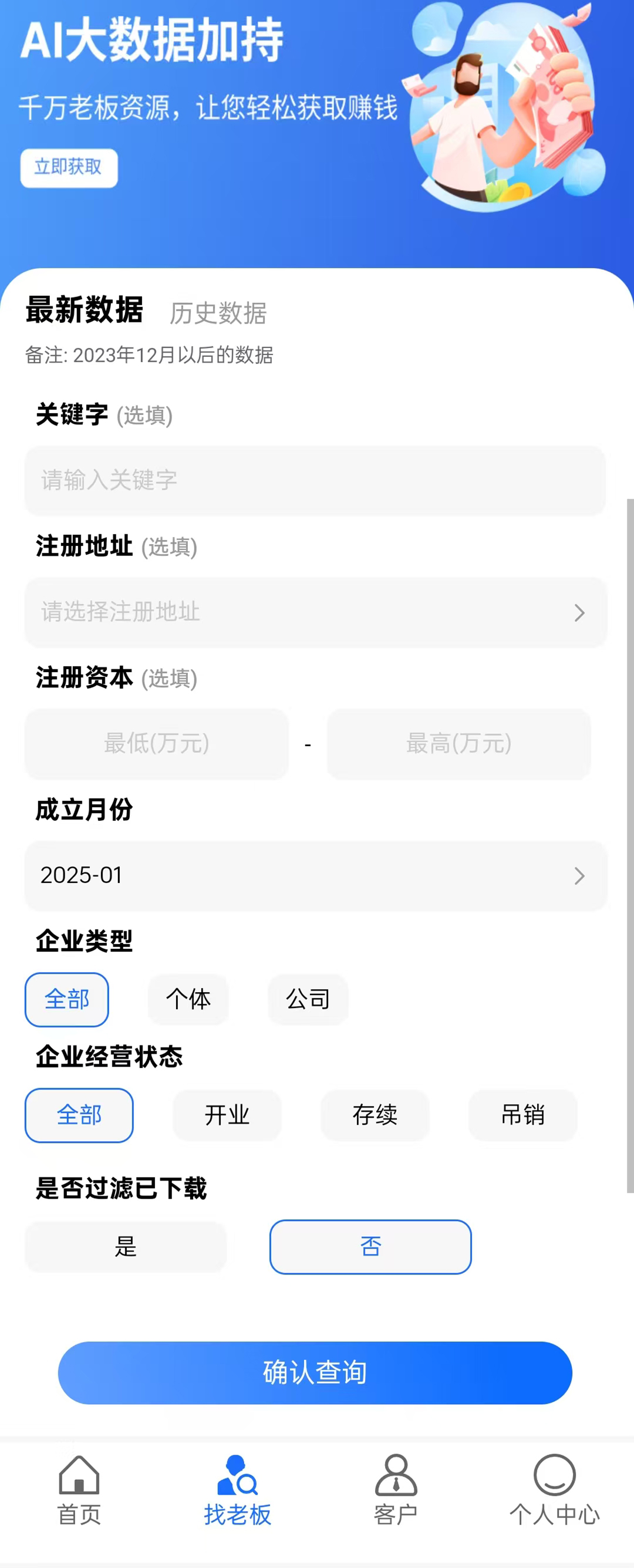Tap the 确认查询 button
634x1568 pixels.
[x=315, y=1372]
